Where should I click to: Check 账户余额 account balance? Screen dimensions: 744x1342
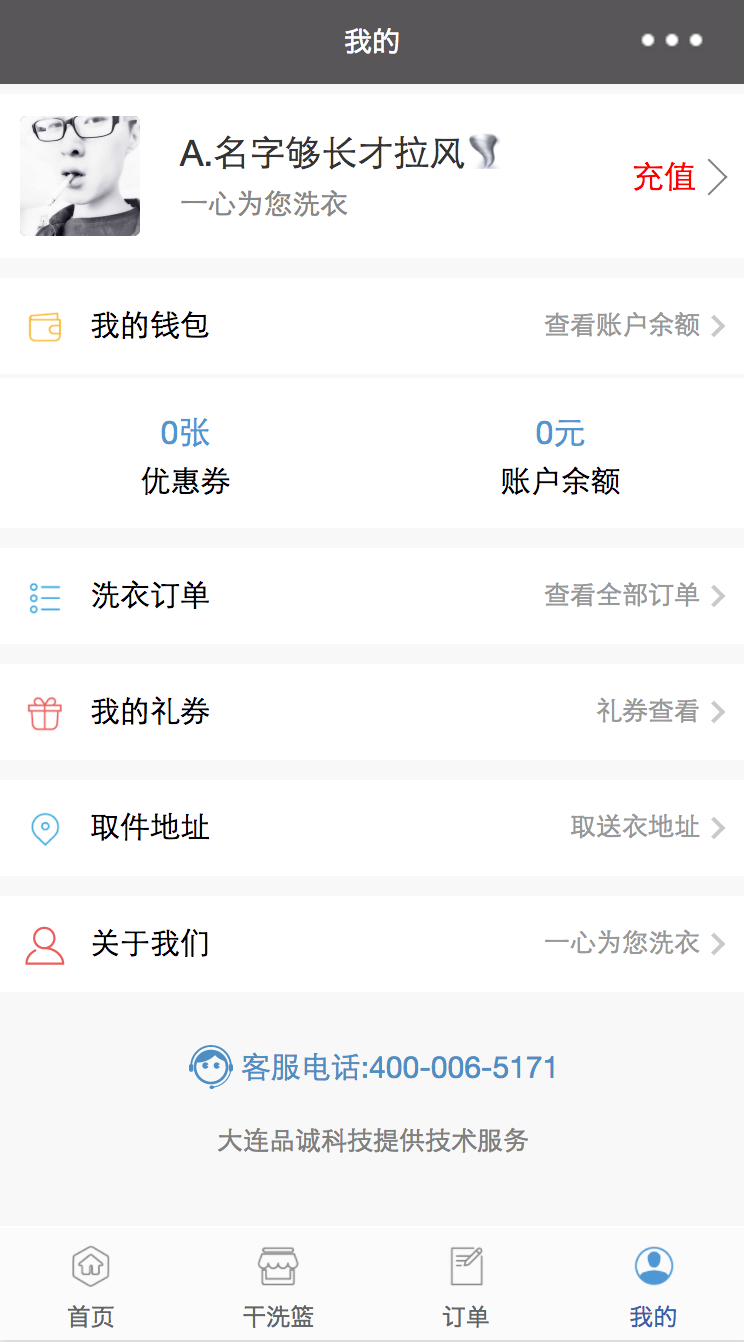[560, 456]
